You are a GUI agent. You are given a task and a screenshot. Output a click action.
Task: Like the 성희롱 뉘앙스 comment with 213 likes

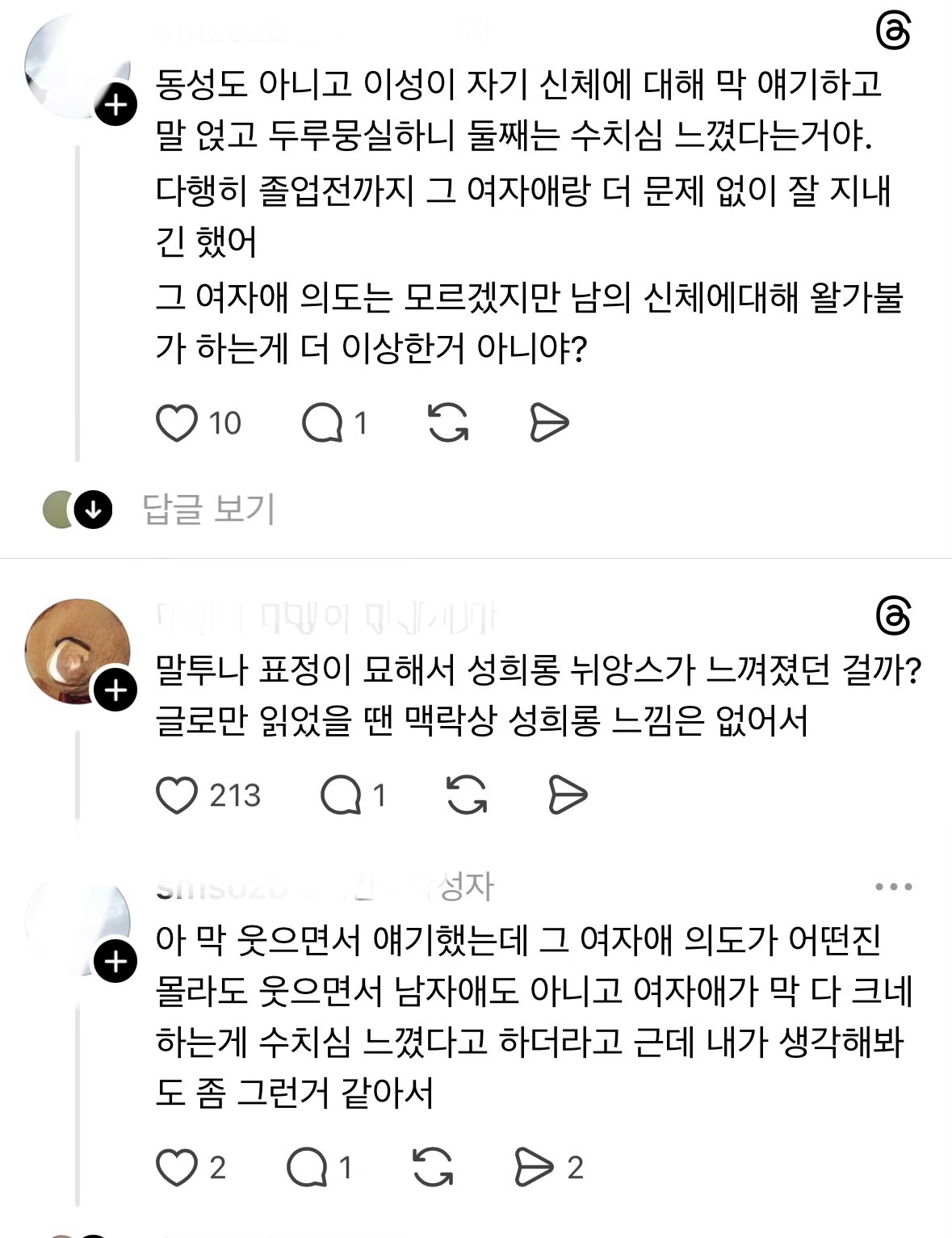(x=177, y=795)
